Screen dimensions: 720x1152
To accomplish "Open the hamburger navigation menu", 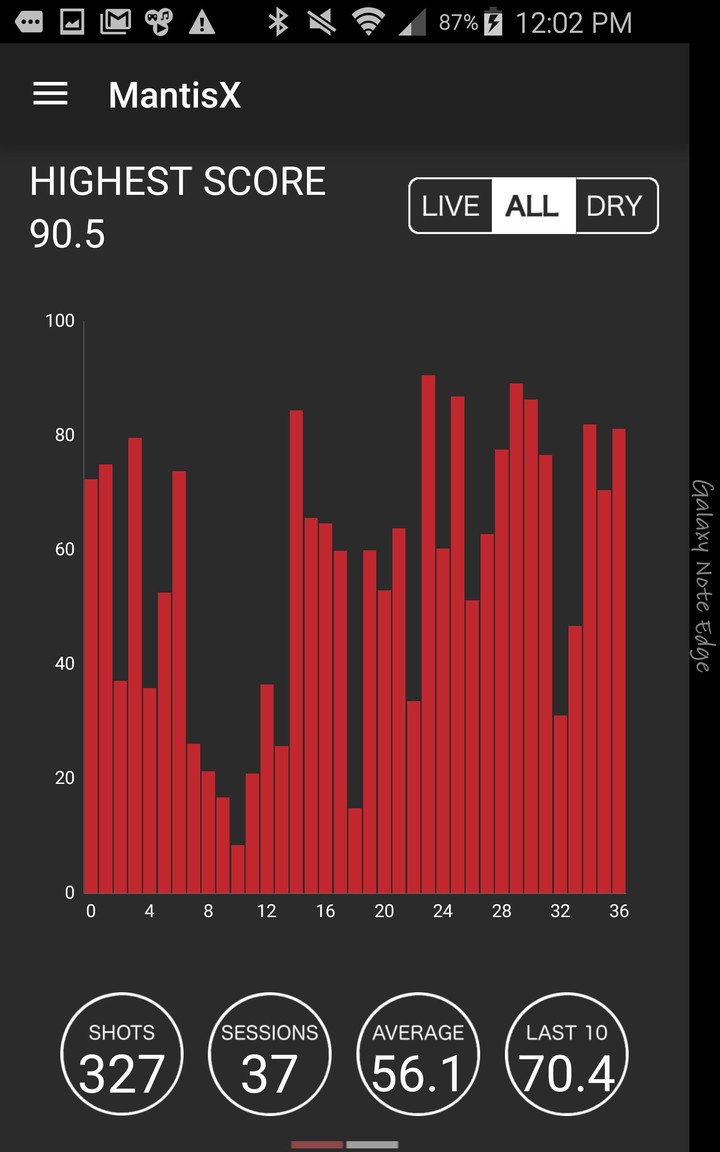I will click(x=50, y=95).
